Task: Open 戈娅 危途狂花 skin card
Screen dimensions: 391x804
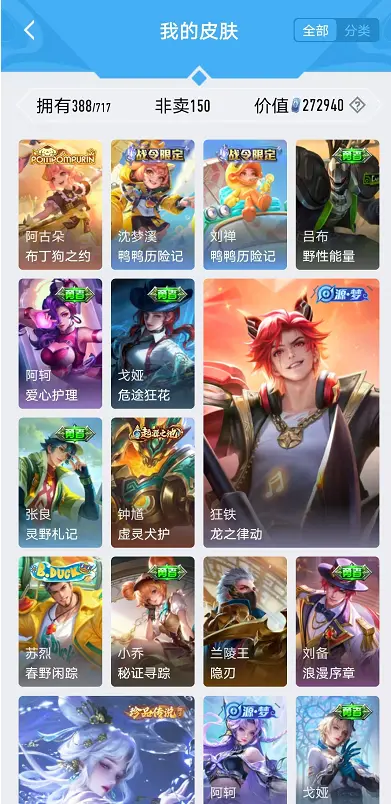Action: (153, 344)
